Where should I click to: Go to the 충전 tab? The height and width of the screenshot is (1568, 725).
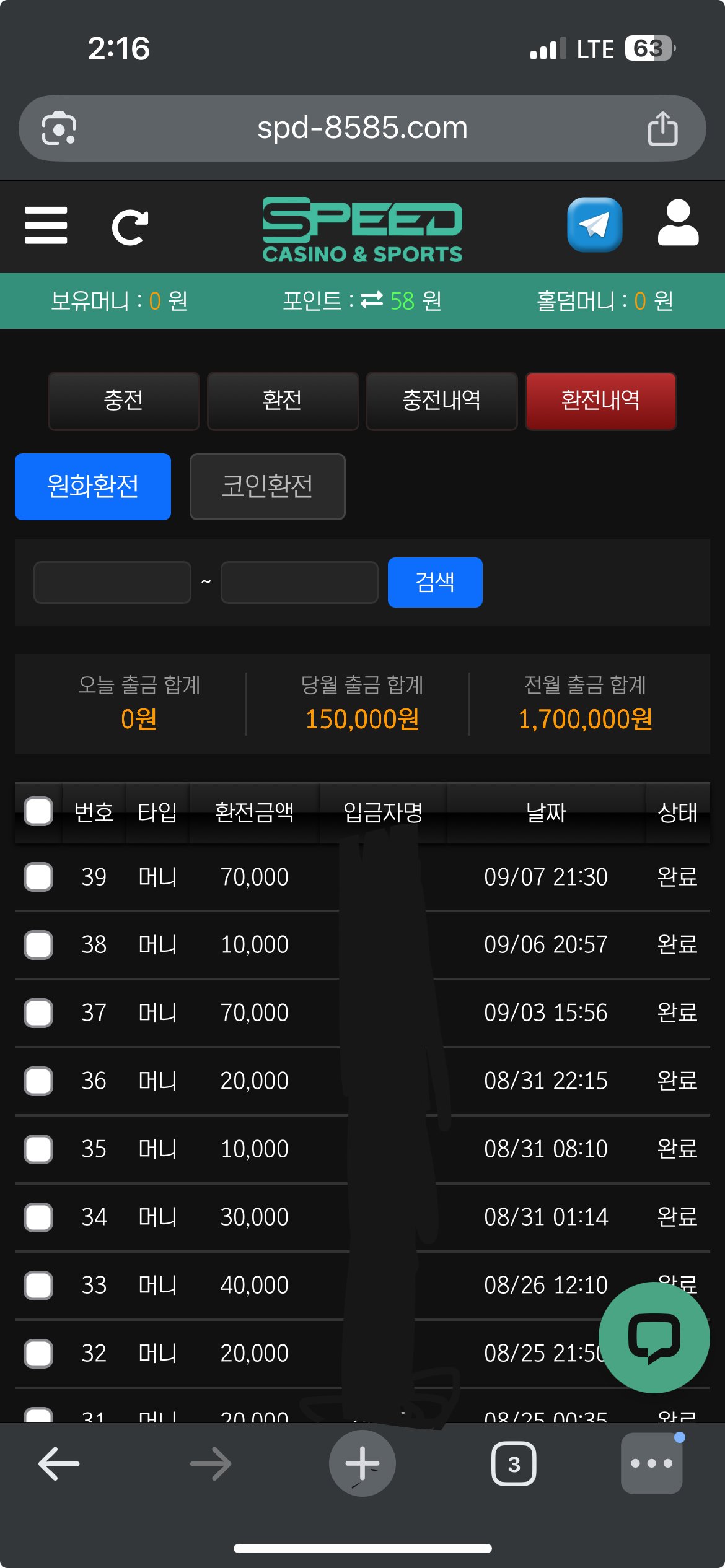(123, 401)
